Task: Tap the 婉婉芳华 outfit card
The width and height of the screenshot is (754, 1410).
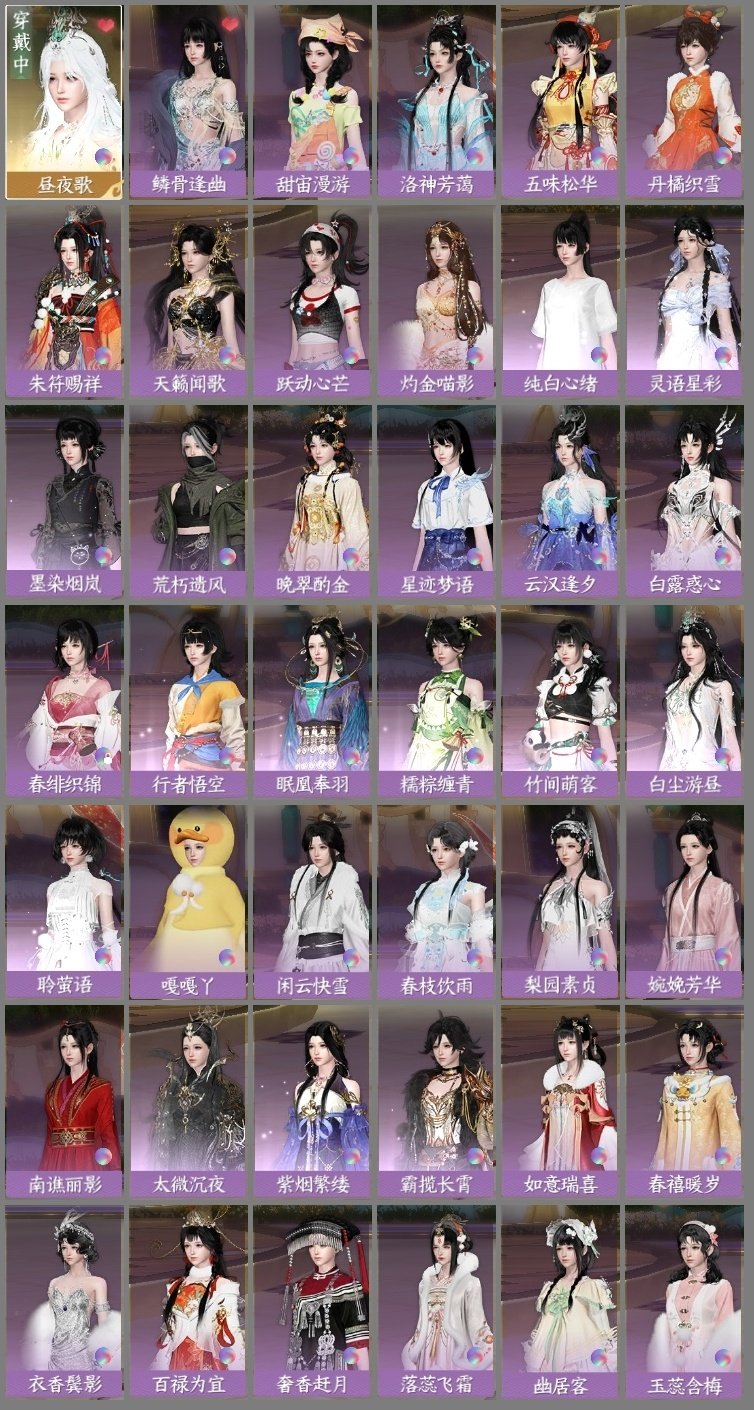Action: click(x=684, y=900)
